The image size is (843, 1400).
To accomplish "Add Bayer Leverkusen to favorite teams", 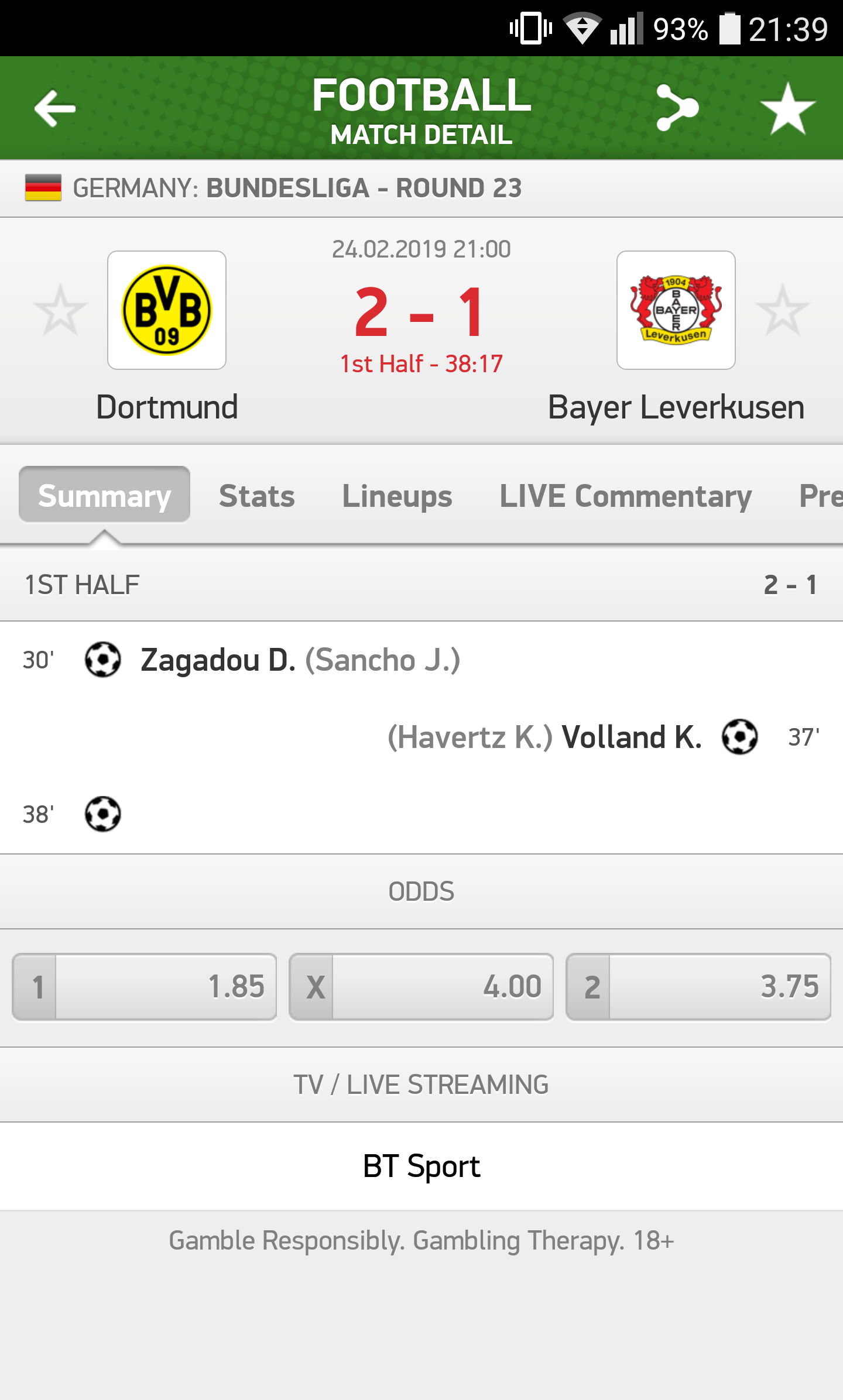I will 783,310.
